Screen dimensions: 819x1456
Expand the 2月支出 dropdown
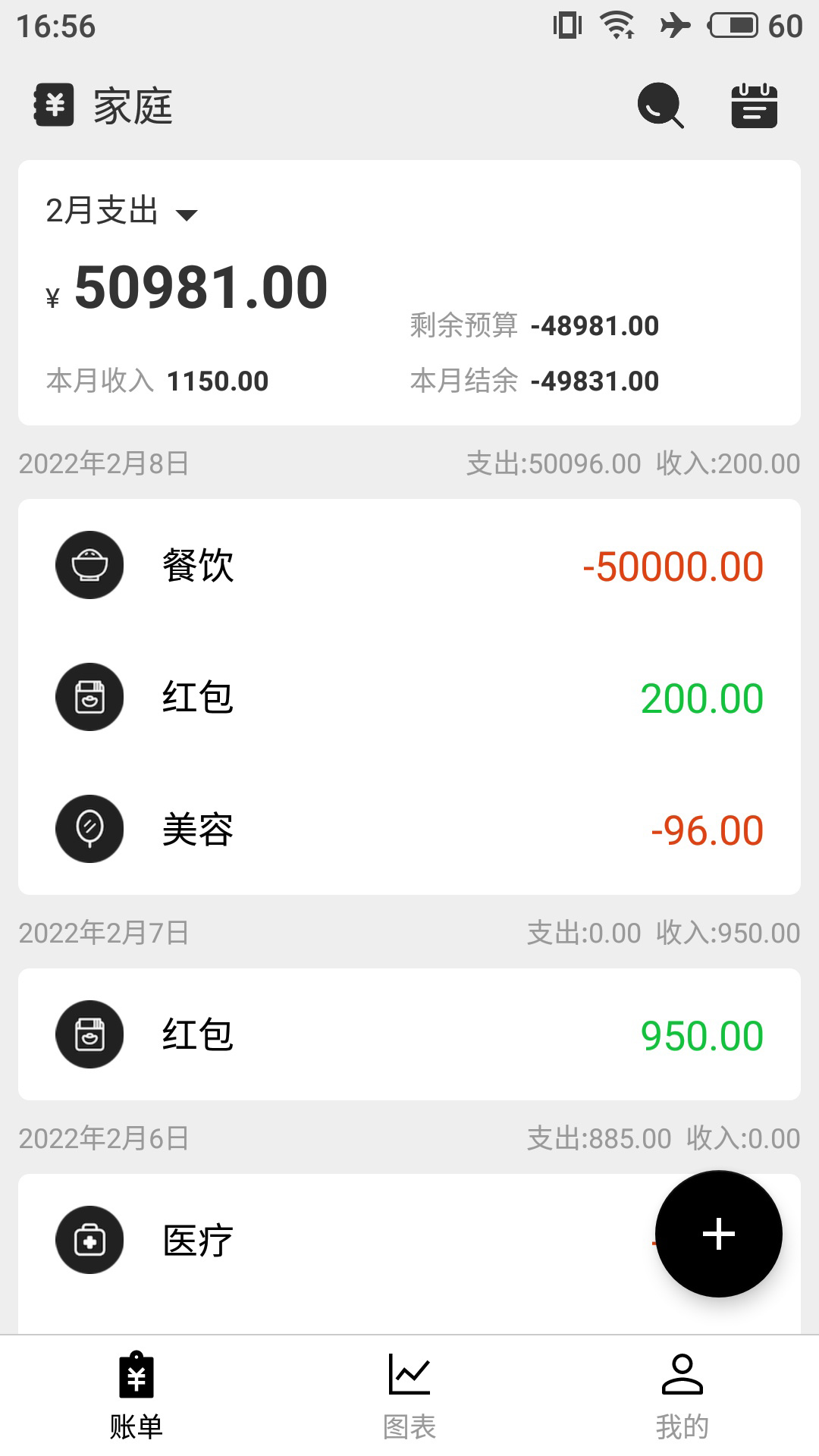(x=121, y=213)
